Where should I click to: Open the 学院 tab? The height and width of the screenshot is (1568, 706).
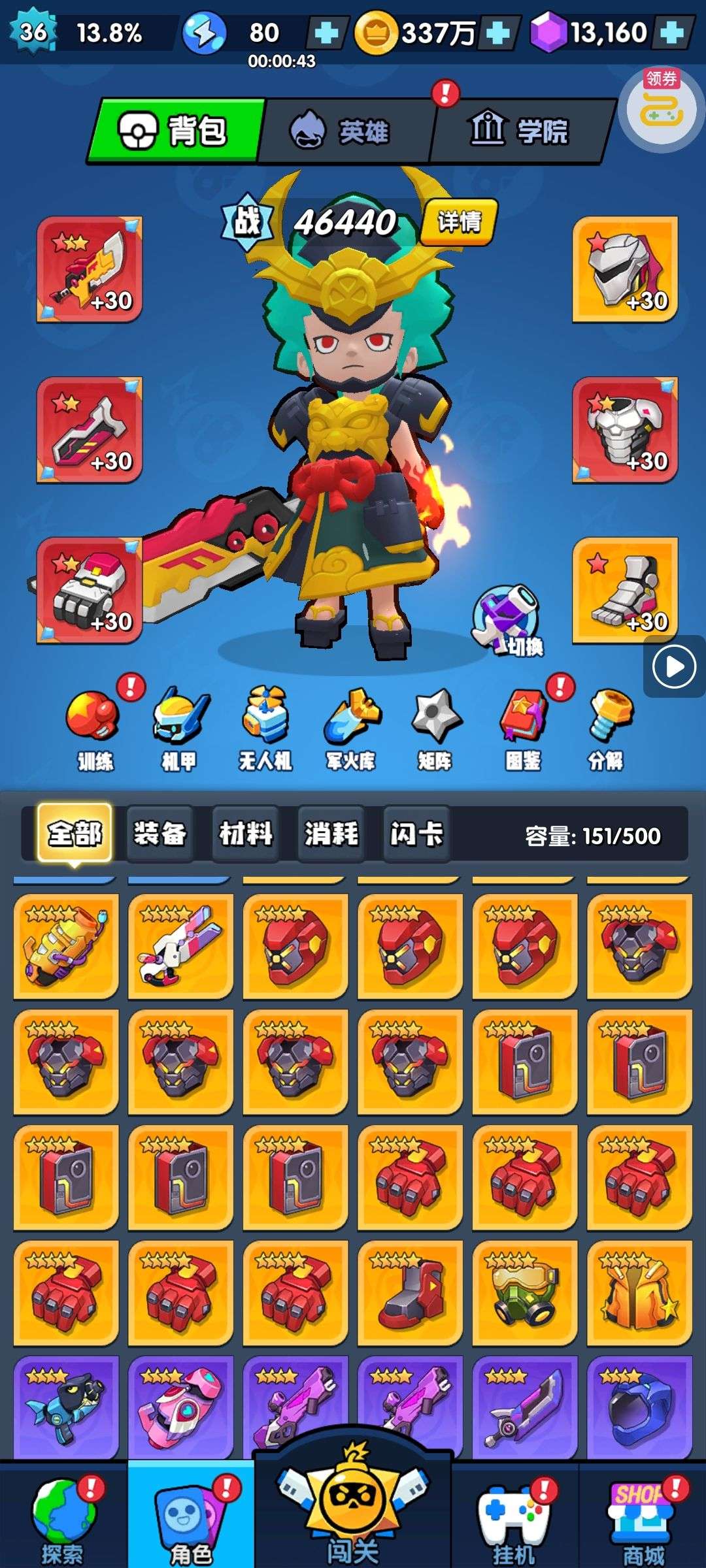pos(520,131)
